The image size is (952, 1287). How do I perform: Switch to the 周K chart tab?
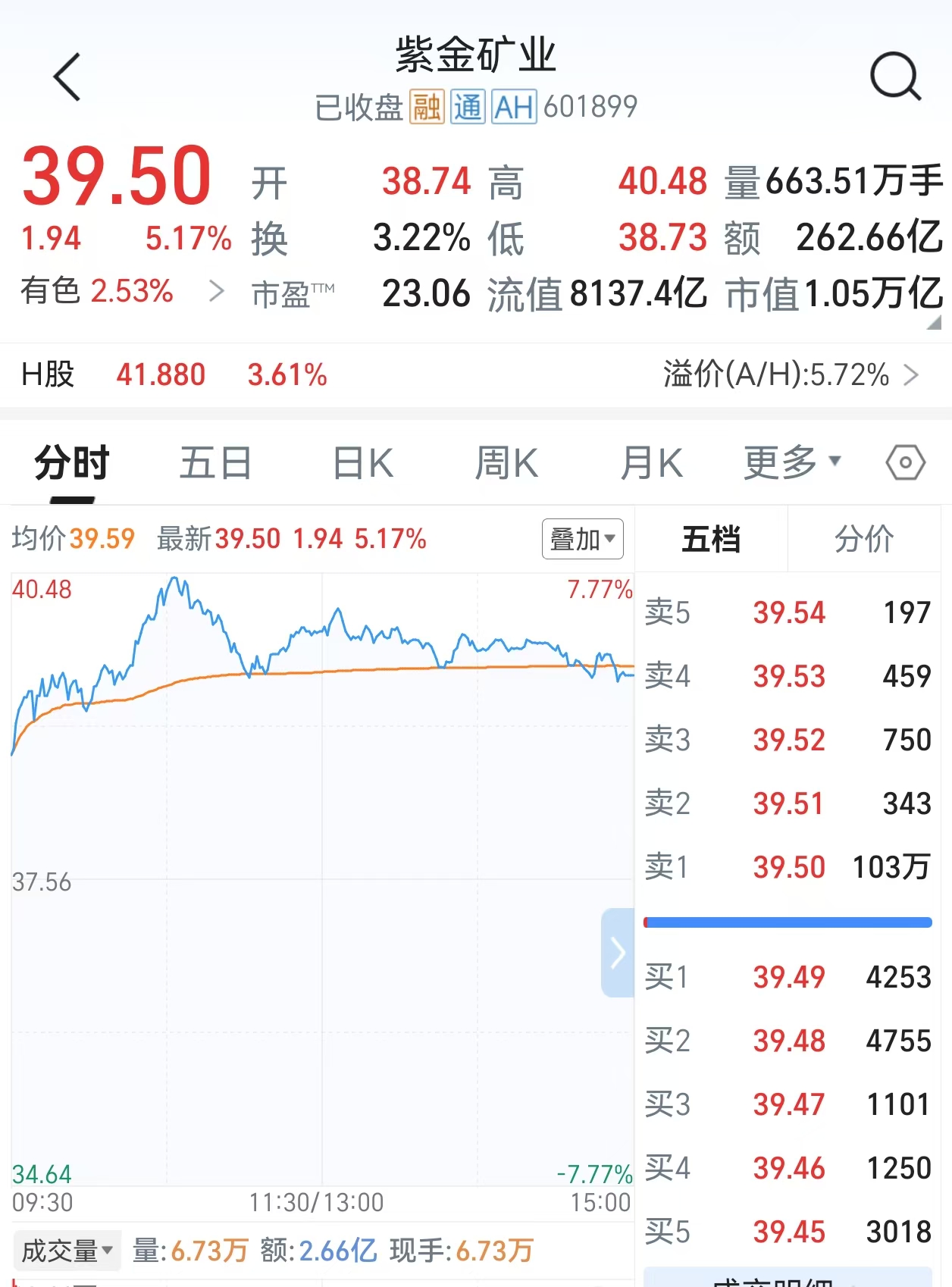coord(506,463)
